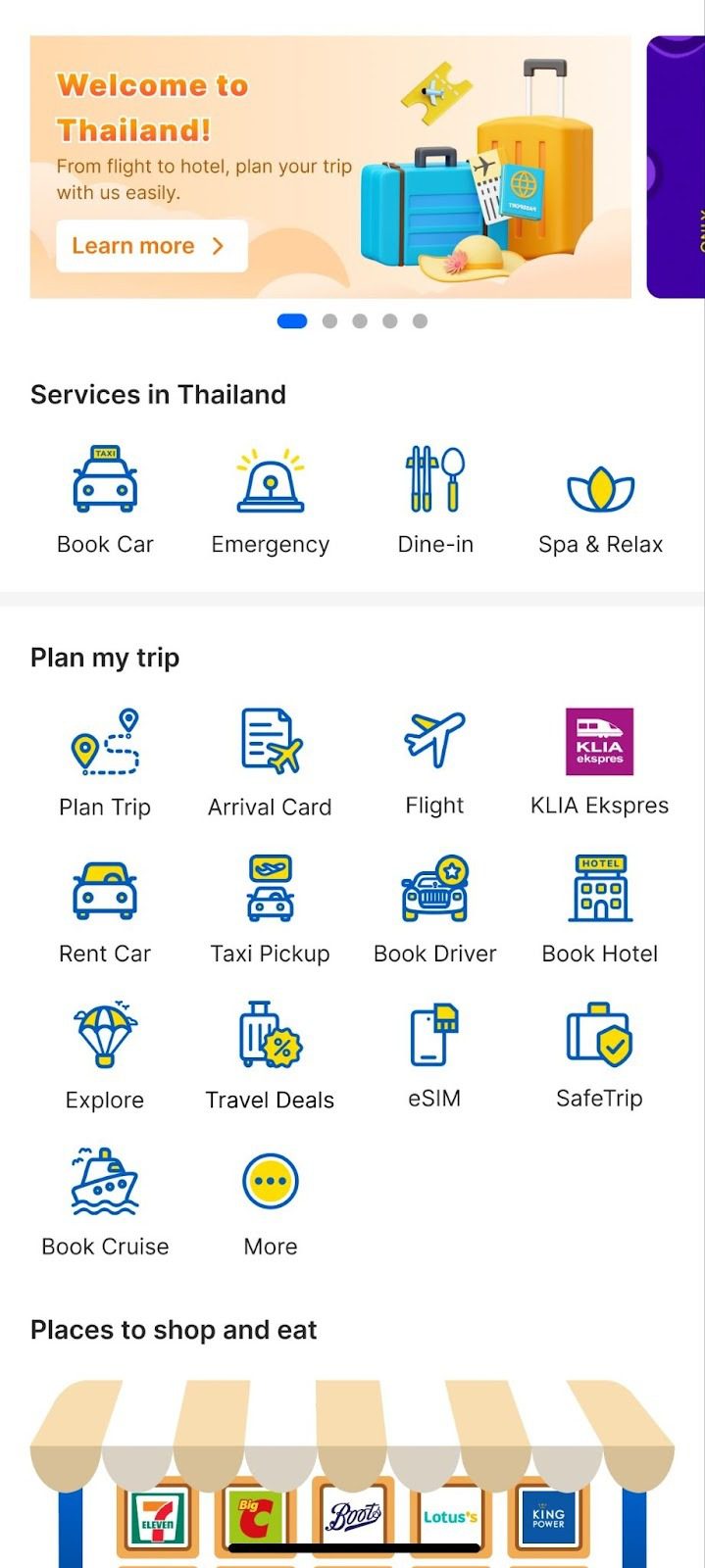Open Book Cruise
The image size is (705, 1568).
pos(105,1200)
